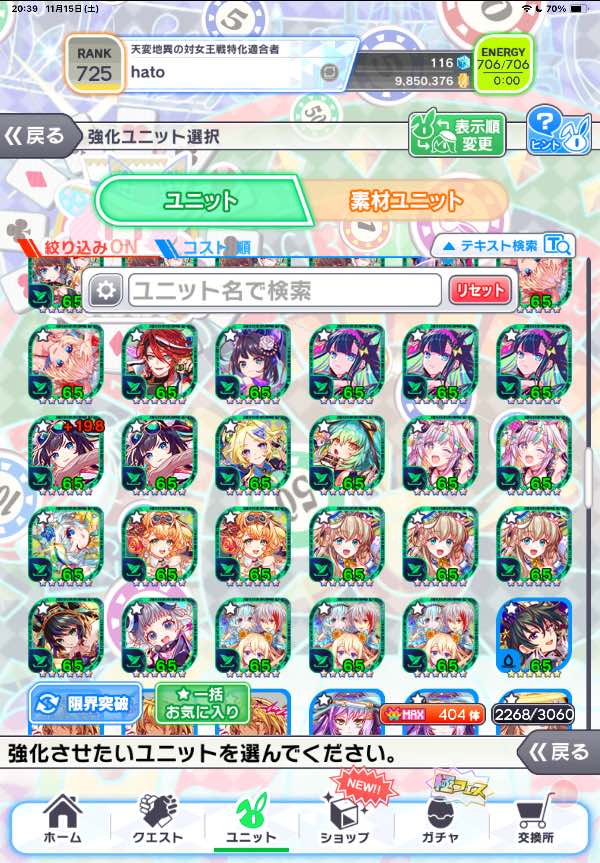Open 交換所 in bottom navigation
The width and height of the screenshot is (600, 863).
(537, 820)
